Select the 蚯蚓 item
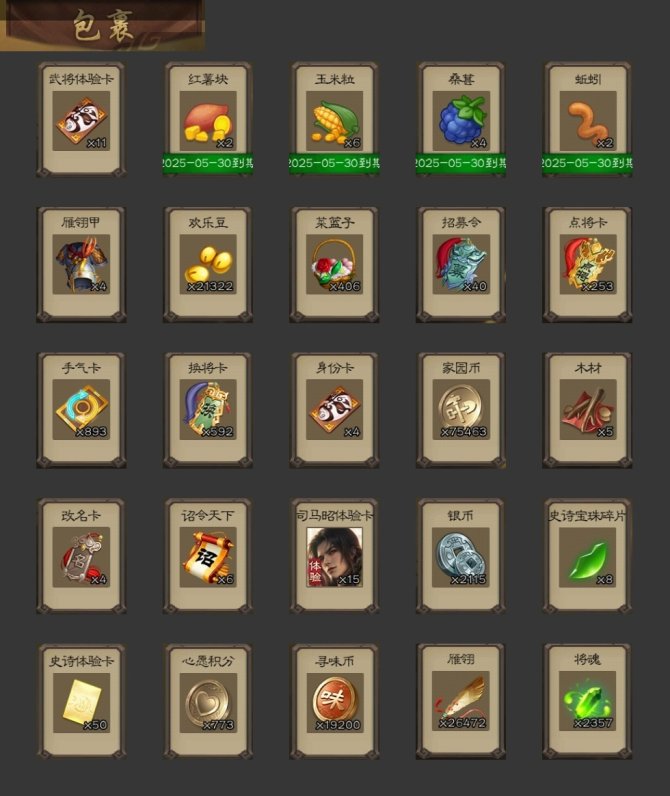The height and width of the screenshot is (796, 670). pyautogui.click(x=588, y=121)
